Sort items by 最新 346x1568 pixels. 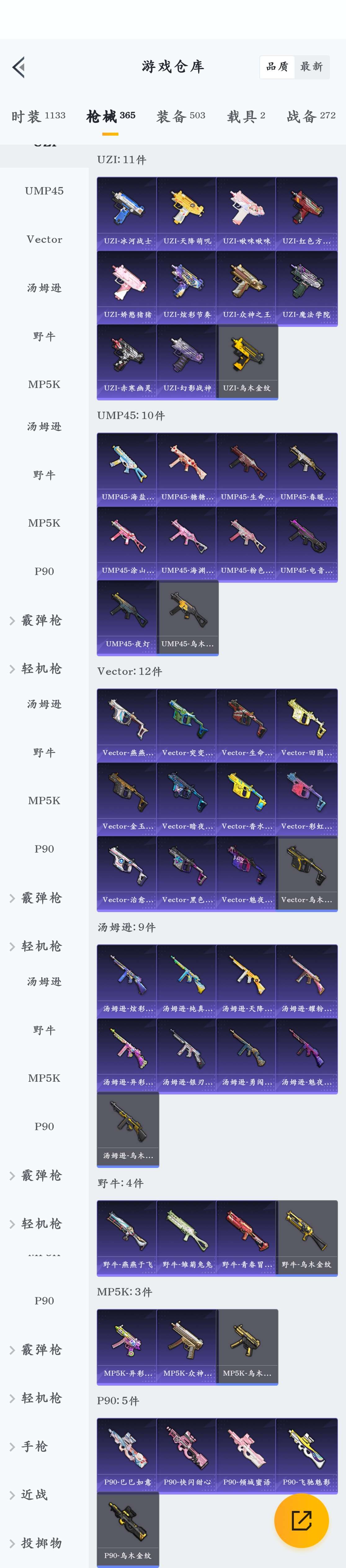311,67
